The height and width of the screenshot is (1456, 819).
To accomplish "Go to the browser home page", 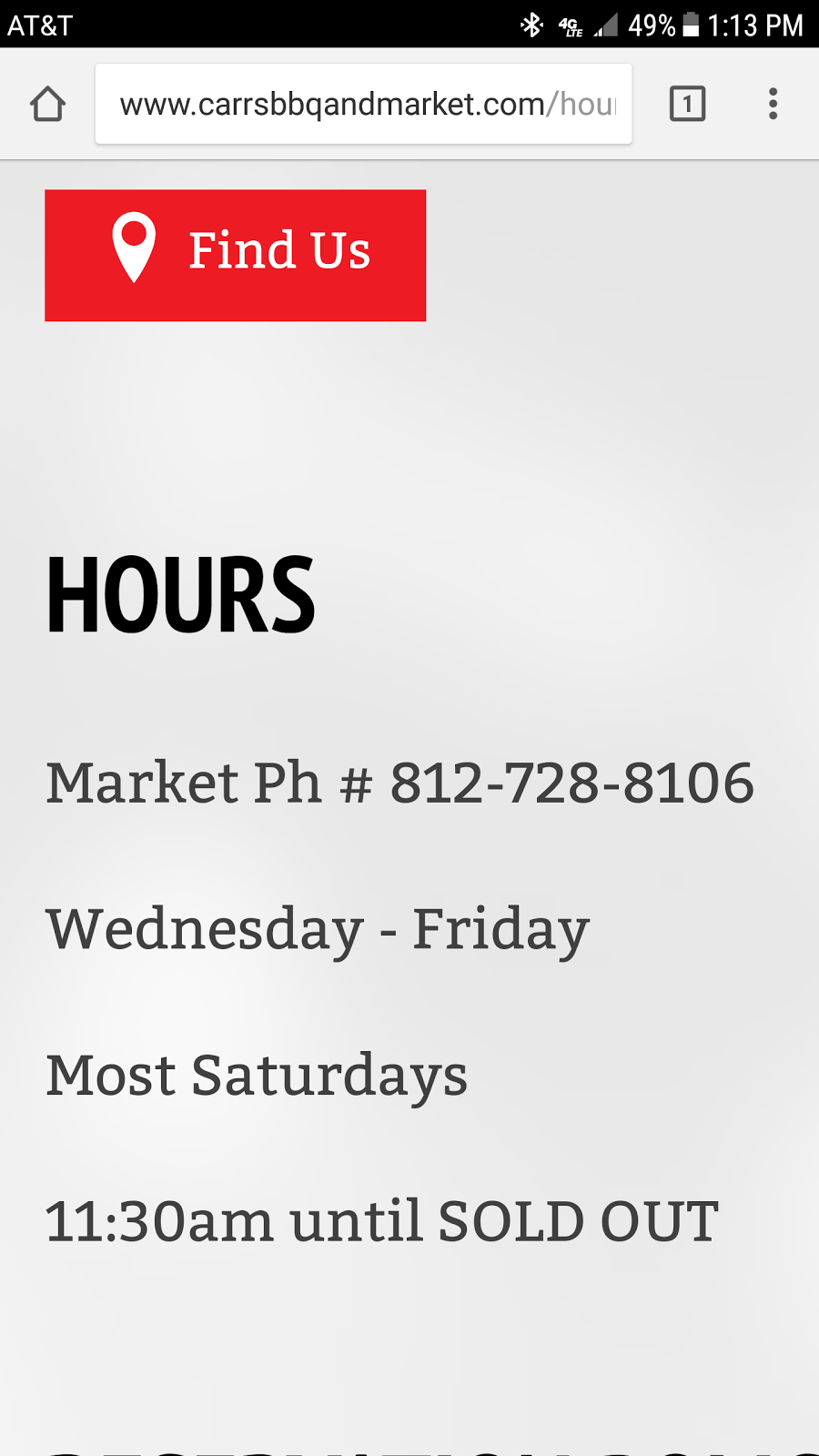I will point(47,104).
